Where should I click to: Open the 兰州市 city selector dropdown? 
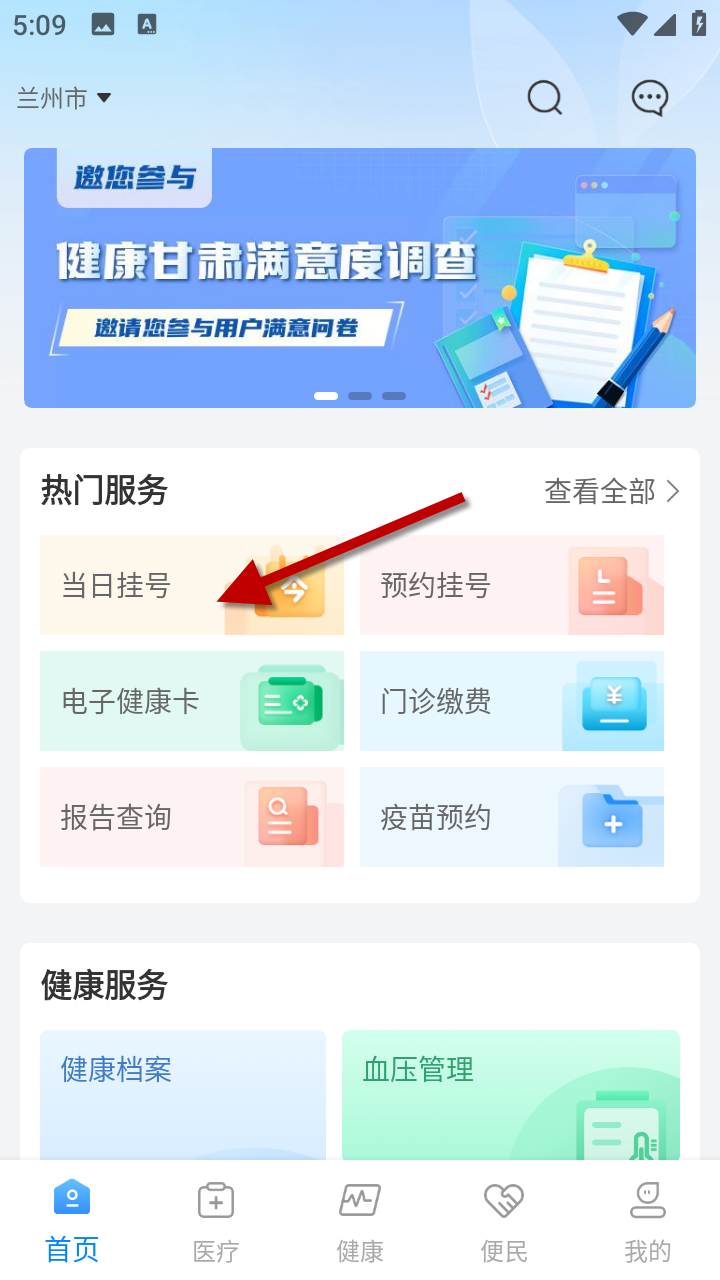(x=64, y=98)
